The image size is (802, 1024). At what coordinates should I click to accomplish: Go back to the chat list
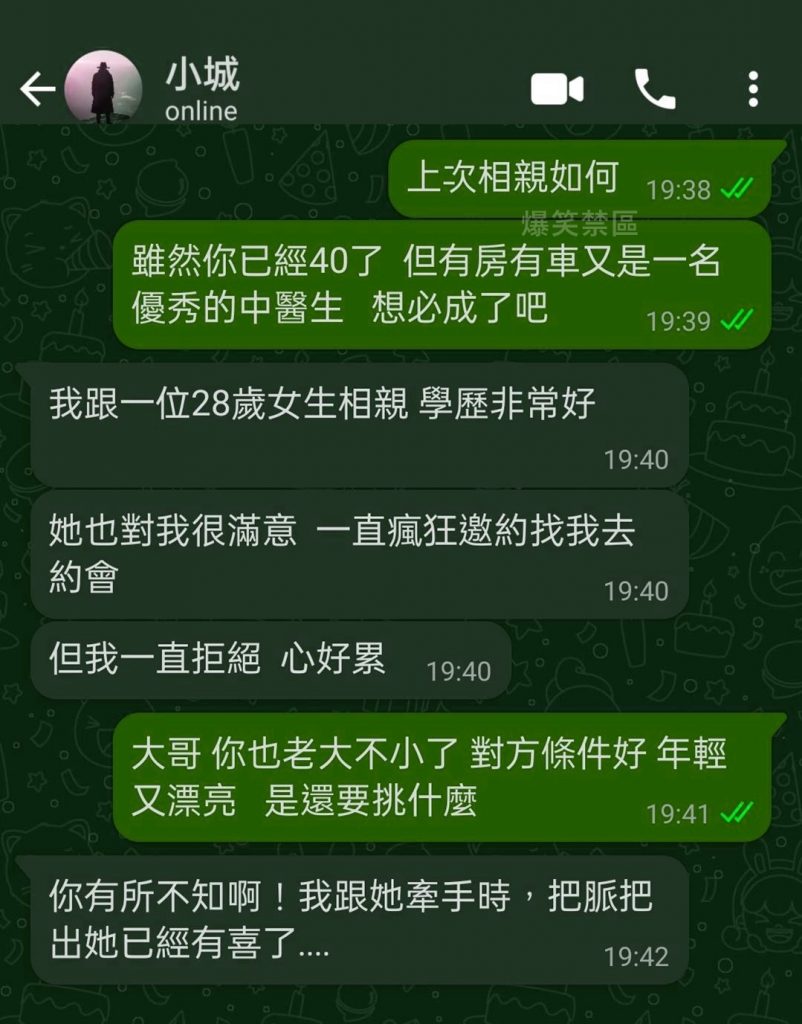[x=36, y=90]
